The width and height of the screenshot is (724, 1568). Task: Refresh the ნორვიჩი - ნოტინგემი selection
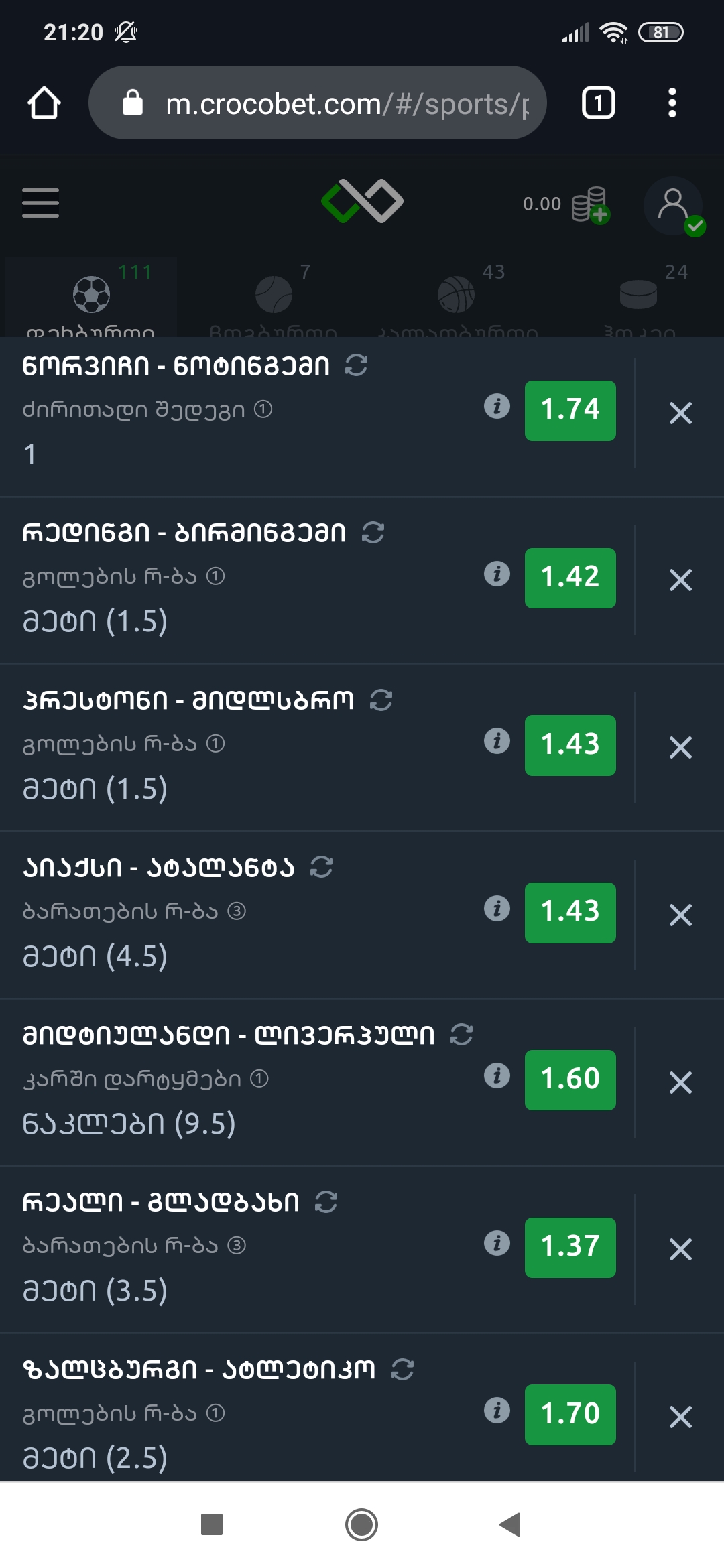pos(356,365)
